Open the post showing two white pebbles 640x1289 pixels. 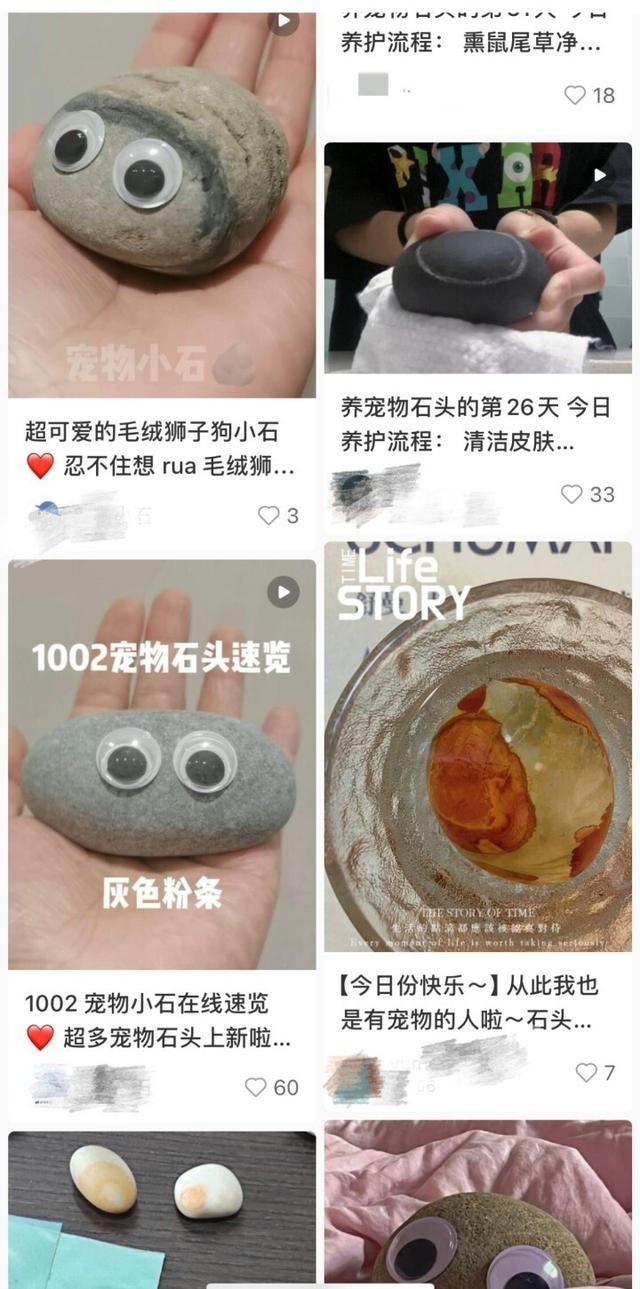(161, 1208)
